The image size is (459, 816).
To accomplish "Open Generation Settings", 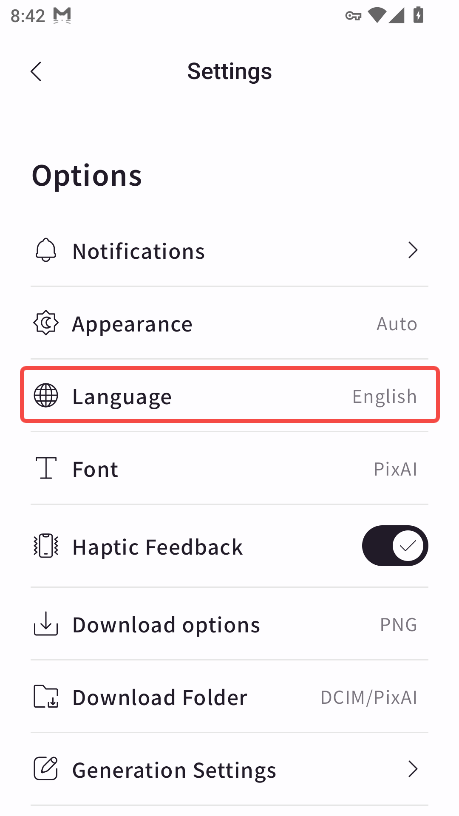I will tap(230, 769).
